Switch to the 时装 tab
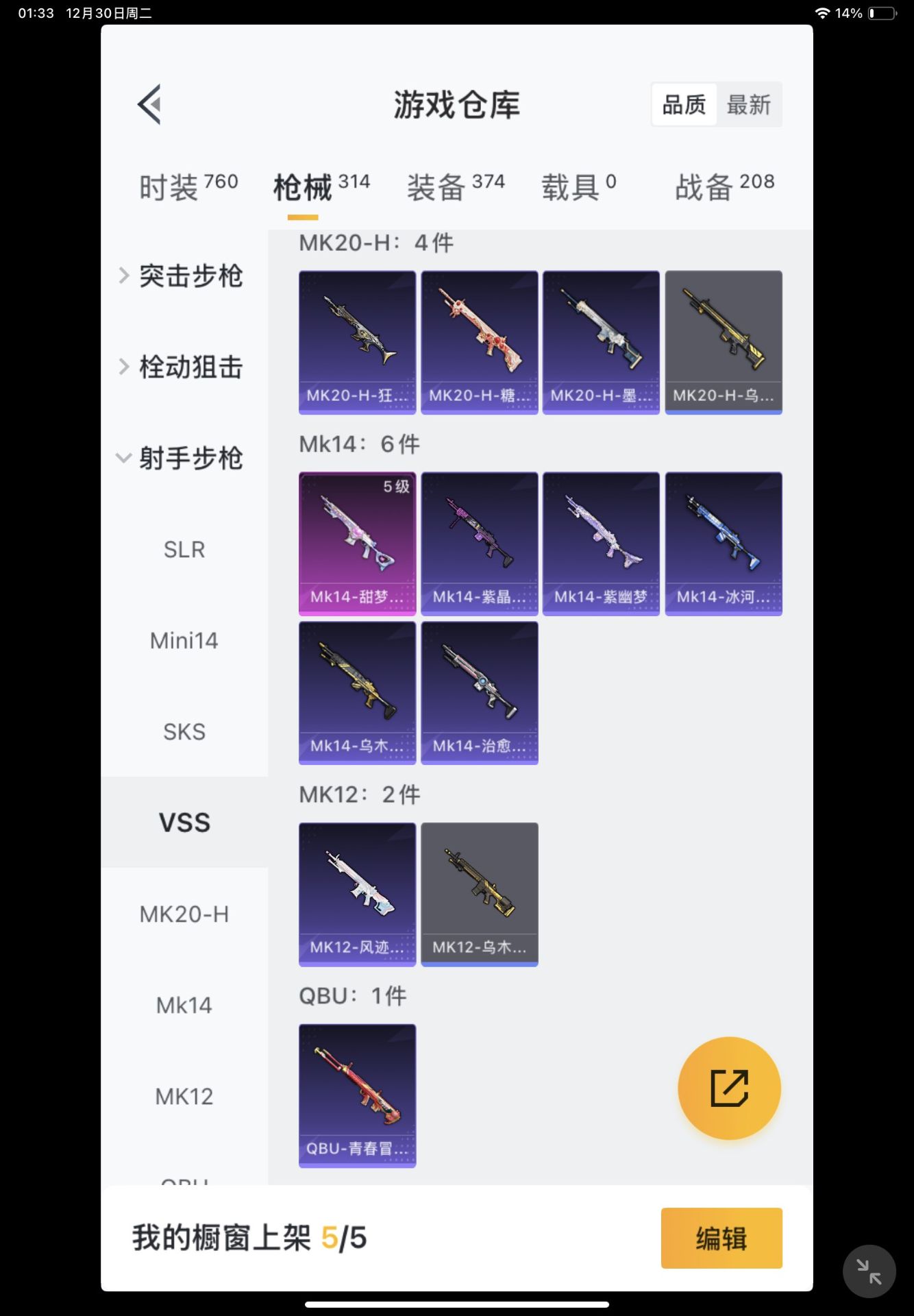Image resolution: width=914 pixels, height=1316 pixels. pyautogui.click(x=188, y=186)
